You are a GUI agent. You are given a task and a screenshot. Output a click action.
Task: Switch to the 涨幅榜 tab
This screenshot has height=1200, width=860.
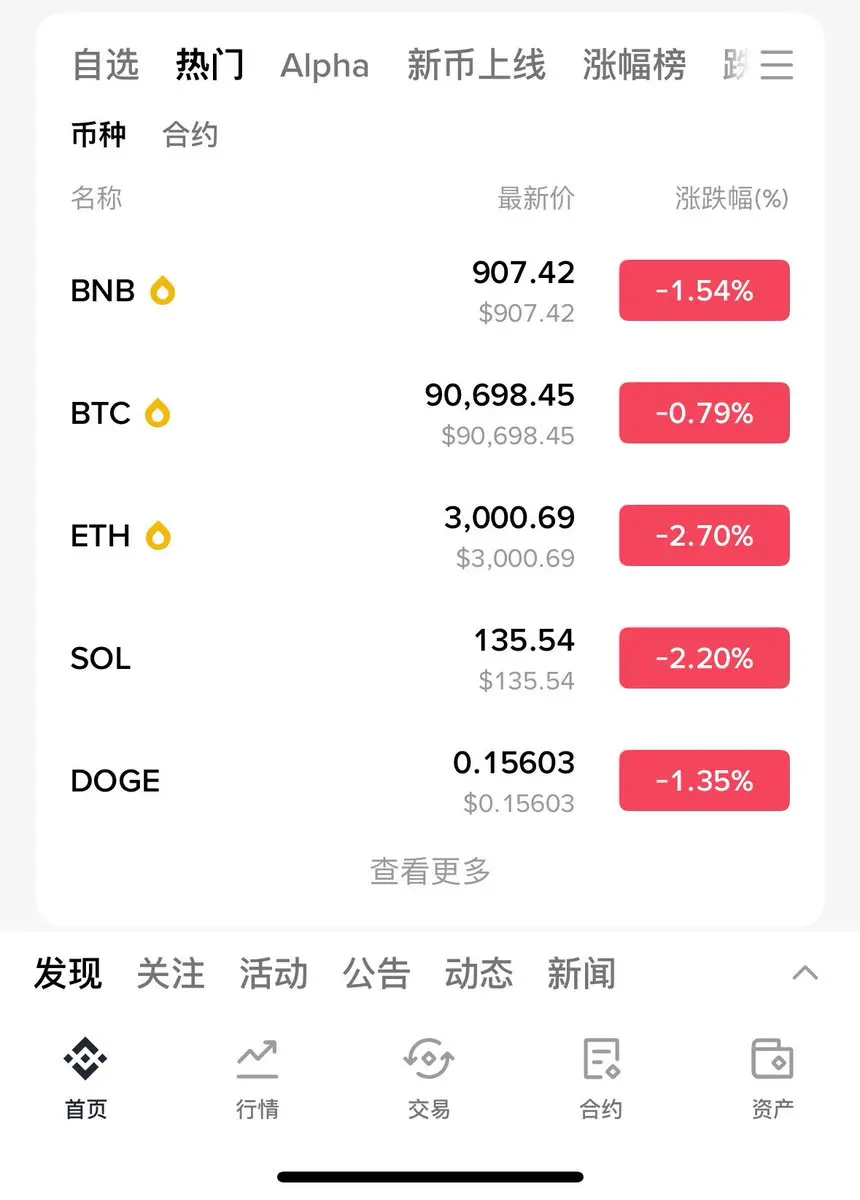pyautogui.click(x=634, y=66)
